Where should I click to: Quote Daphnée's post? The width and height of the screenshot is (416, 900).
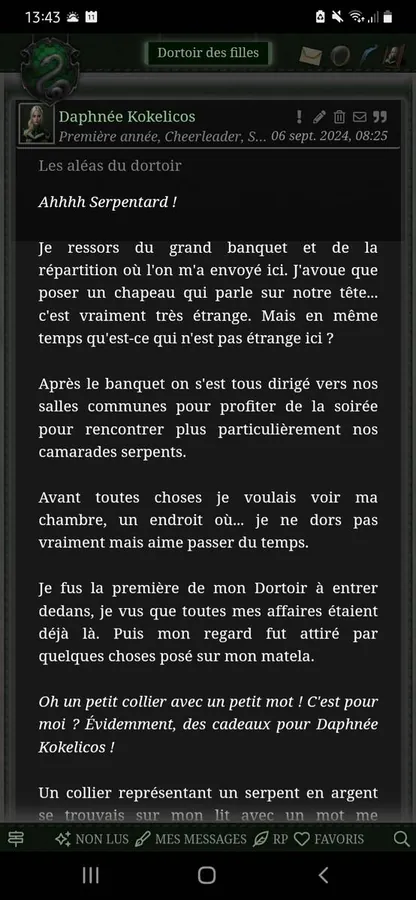[380, 117]
